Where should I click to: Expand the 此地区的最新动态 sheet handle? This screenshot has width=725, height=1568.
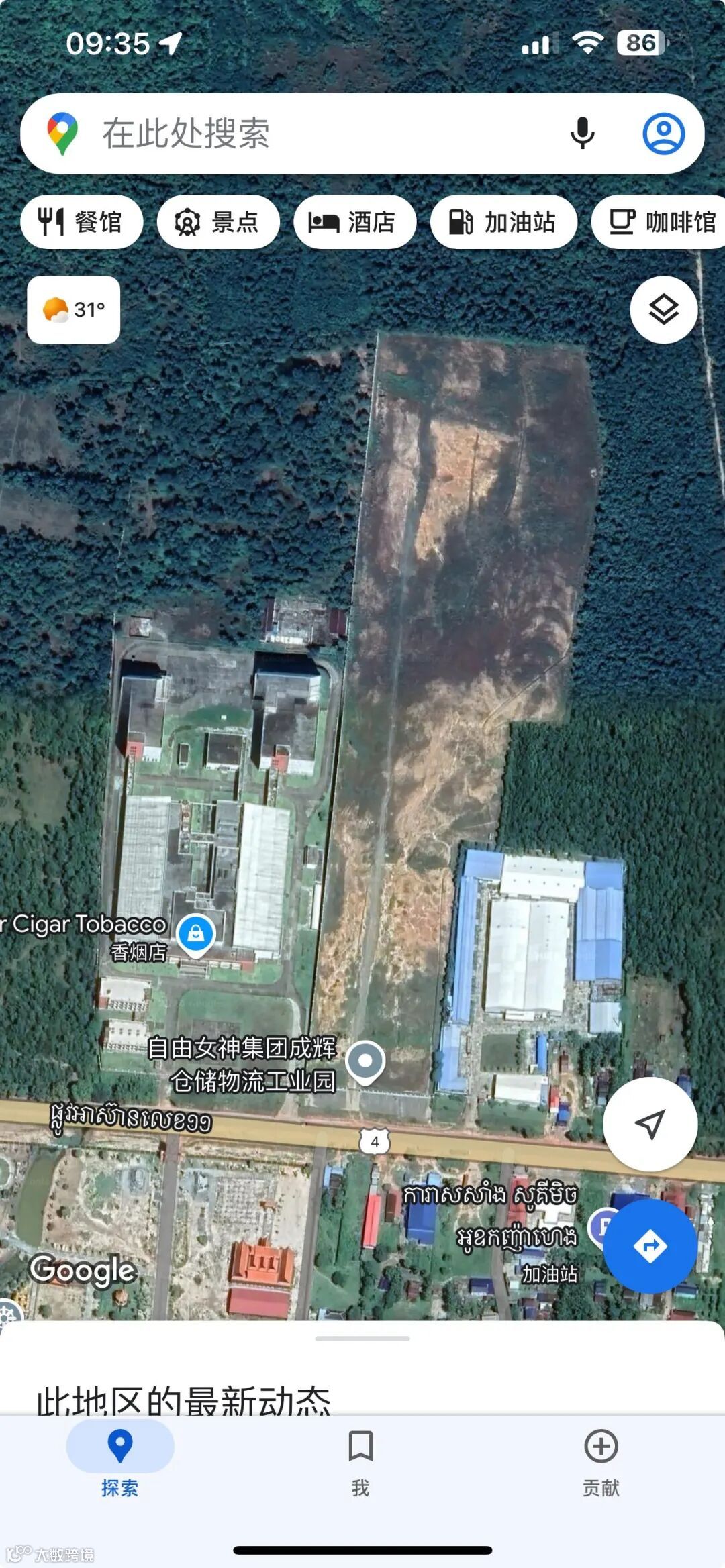[362, 1339]
